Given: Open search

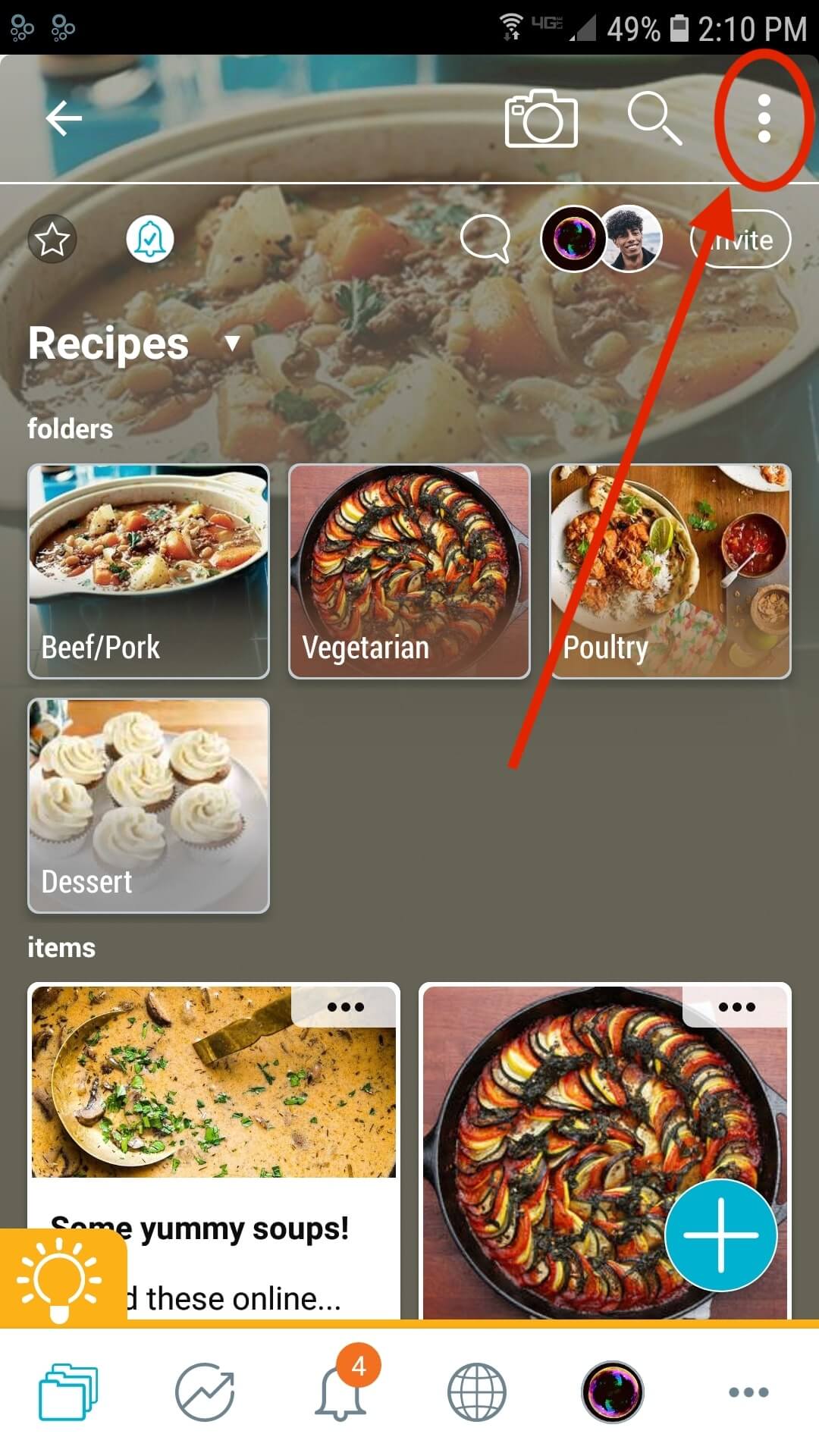Looking at the screenshot, I should [654, 119].
